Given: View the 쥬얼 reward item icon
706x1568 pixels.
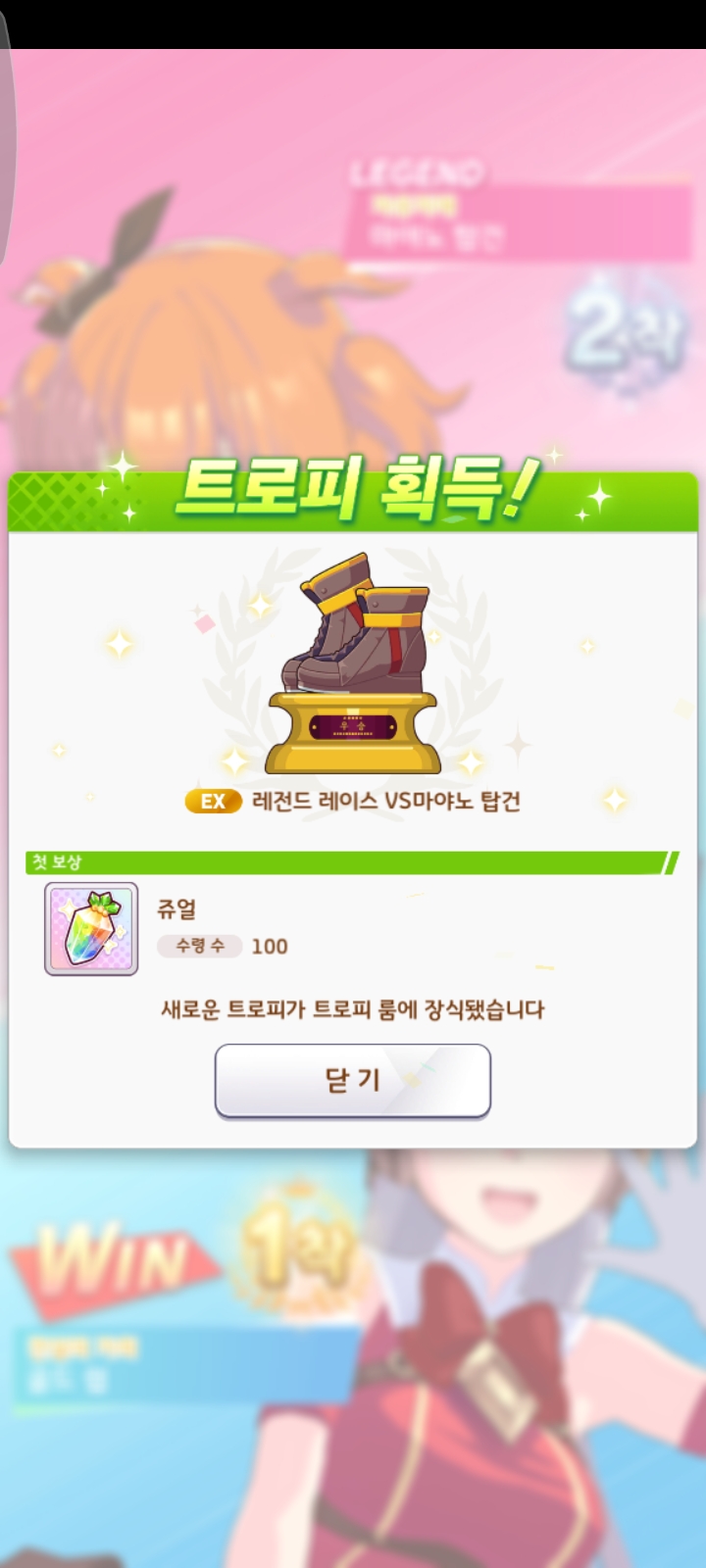Looking at the screenshot, I should (x=91, y=928).
